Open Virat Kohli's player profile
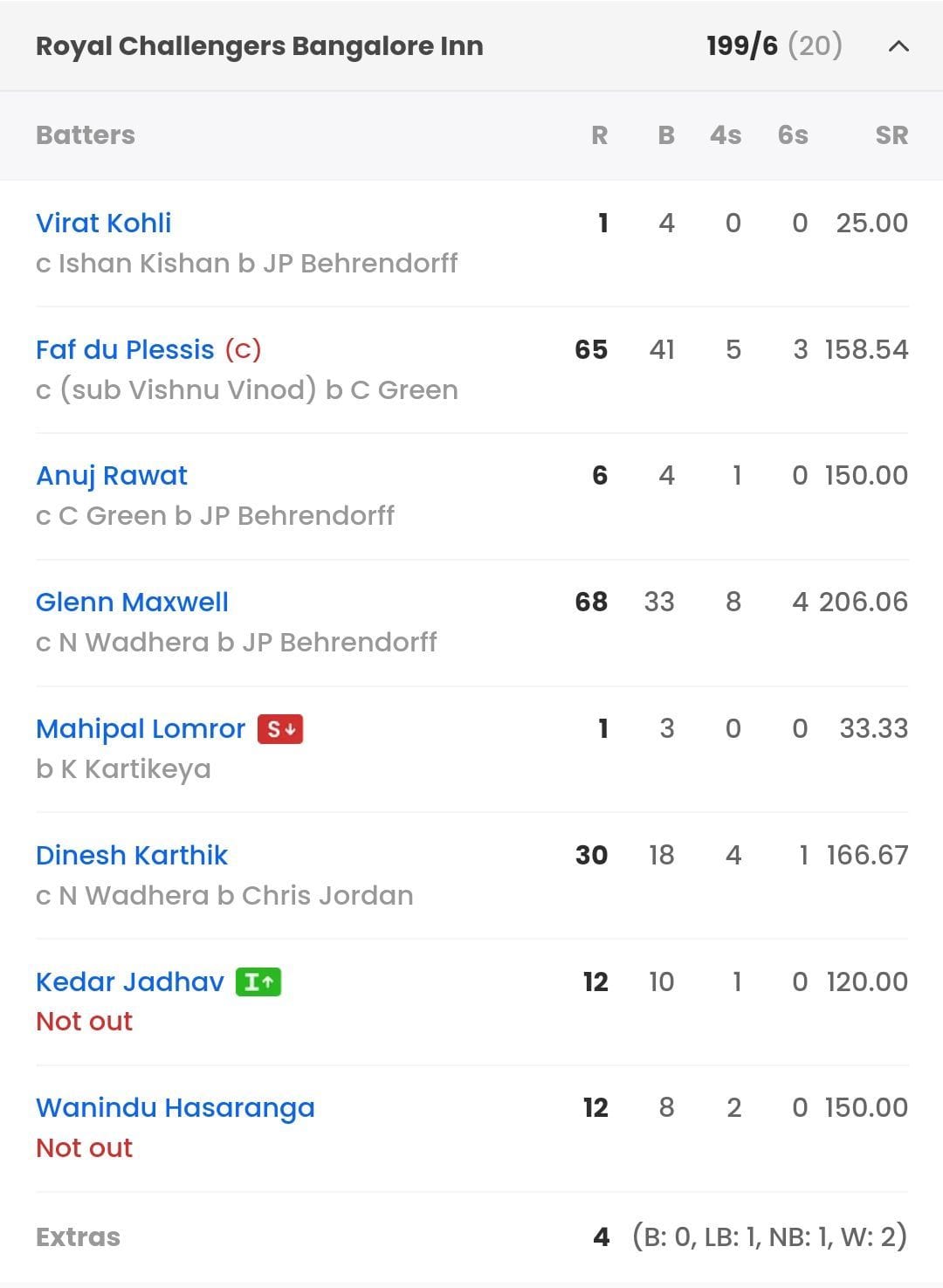This screenshot has height=1288, width=943. click(103, 223)
